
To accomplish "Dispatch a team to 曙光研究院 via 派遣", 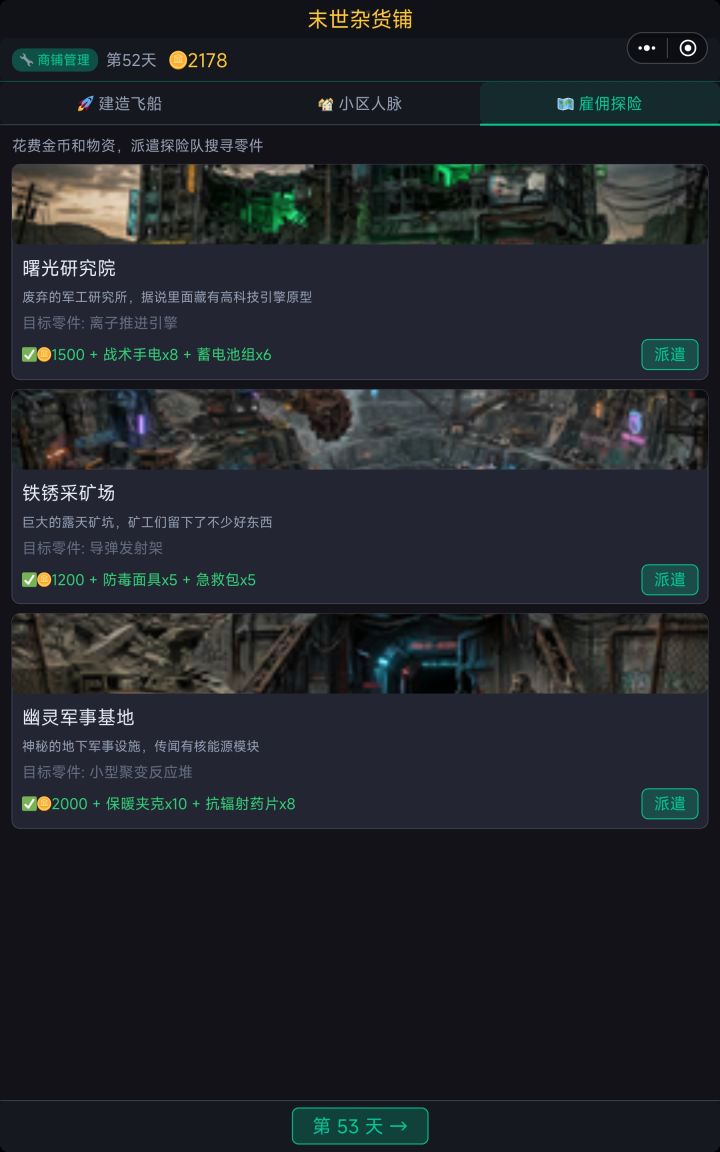I will coord(670,354).
